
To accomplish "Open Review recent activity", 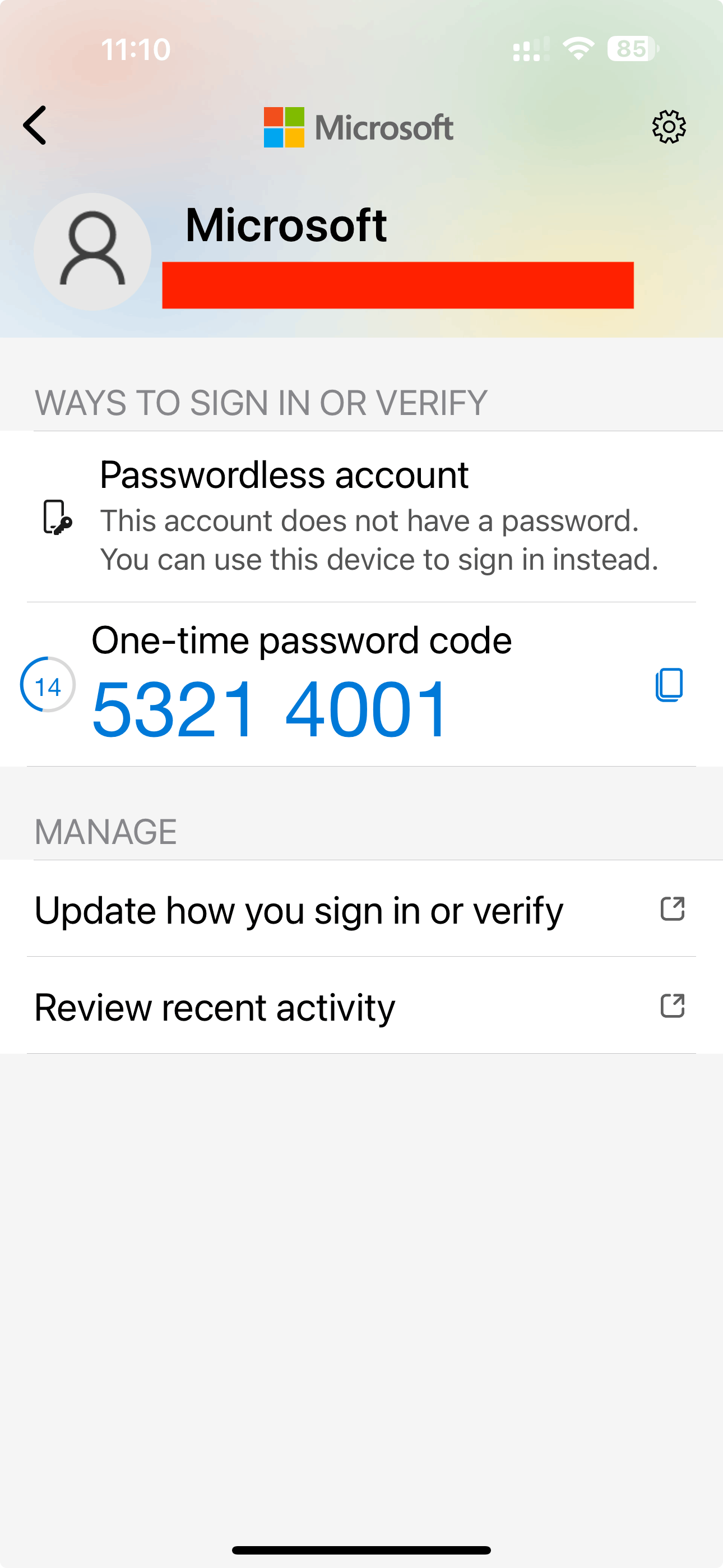I will pos(361,1006).
